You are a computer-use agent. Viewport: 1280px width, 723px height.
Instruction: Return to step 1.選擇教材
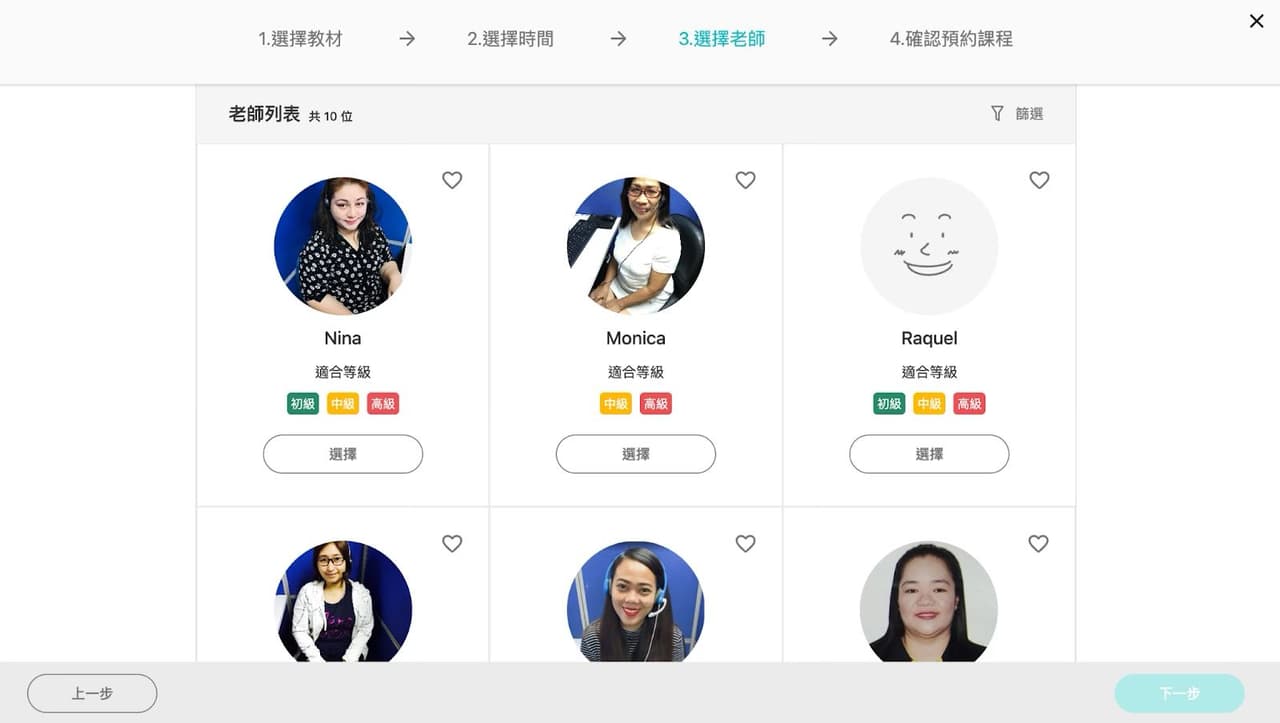point(300,39)
